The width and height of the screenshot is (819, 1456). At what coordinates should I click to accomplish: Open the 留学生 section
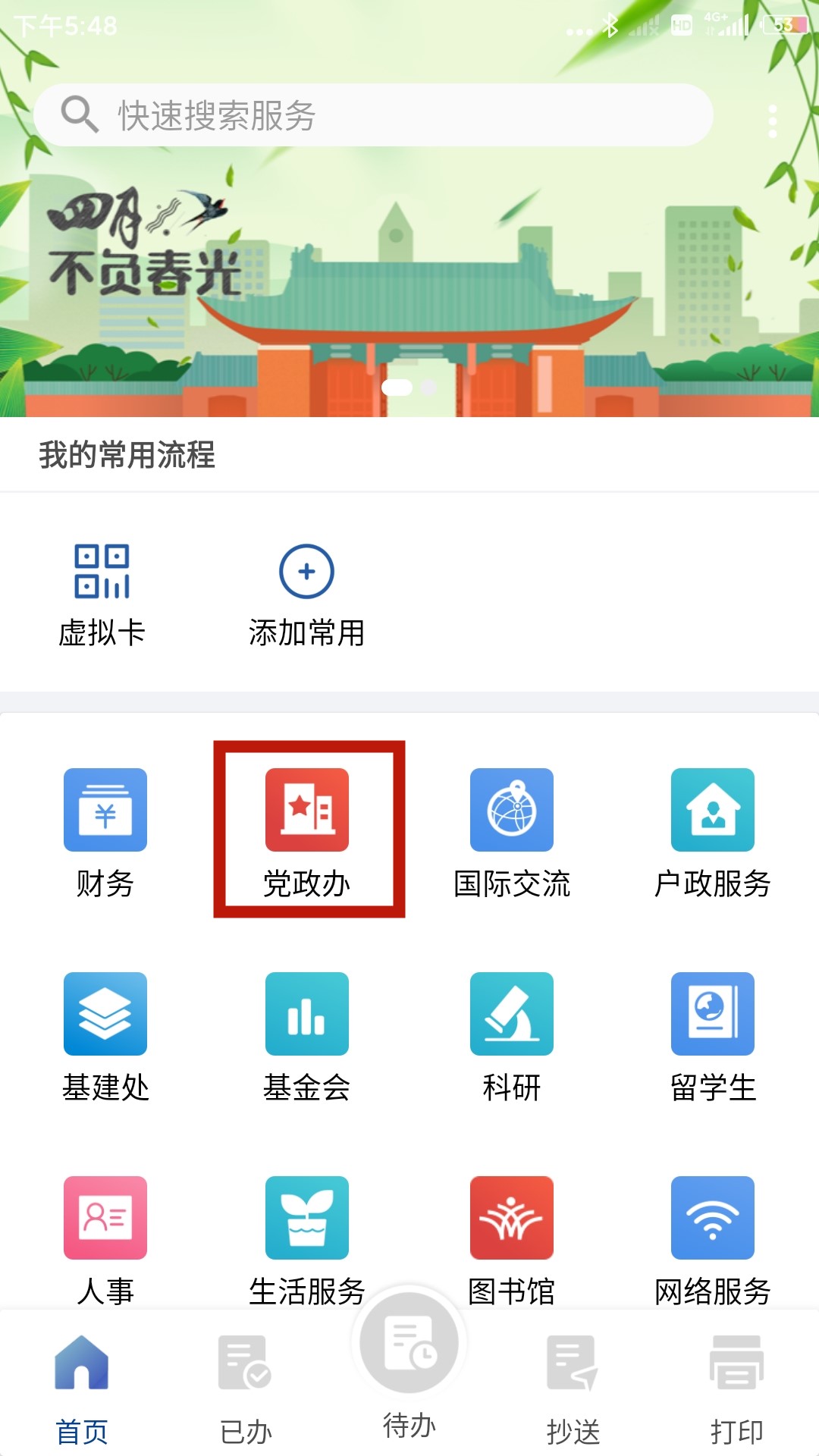click(712, 1036)
